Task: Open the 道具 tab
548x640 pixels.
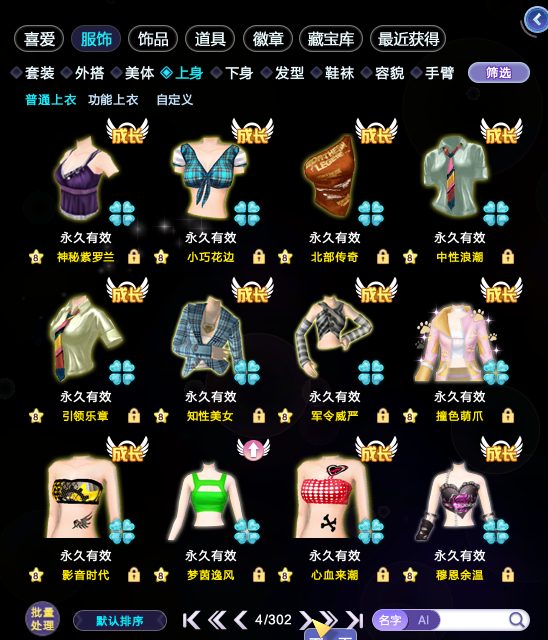Action: tap(210, 39)
